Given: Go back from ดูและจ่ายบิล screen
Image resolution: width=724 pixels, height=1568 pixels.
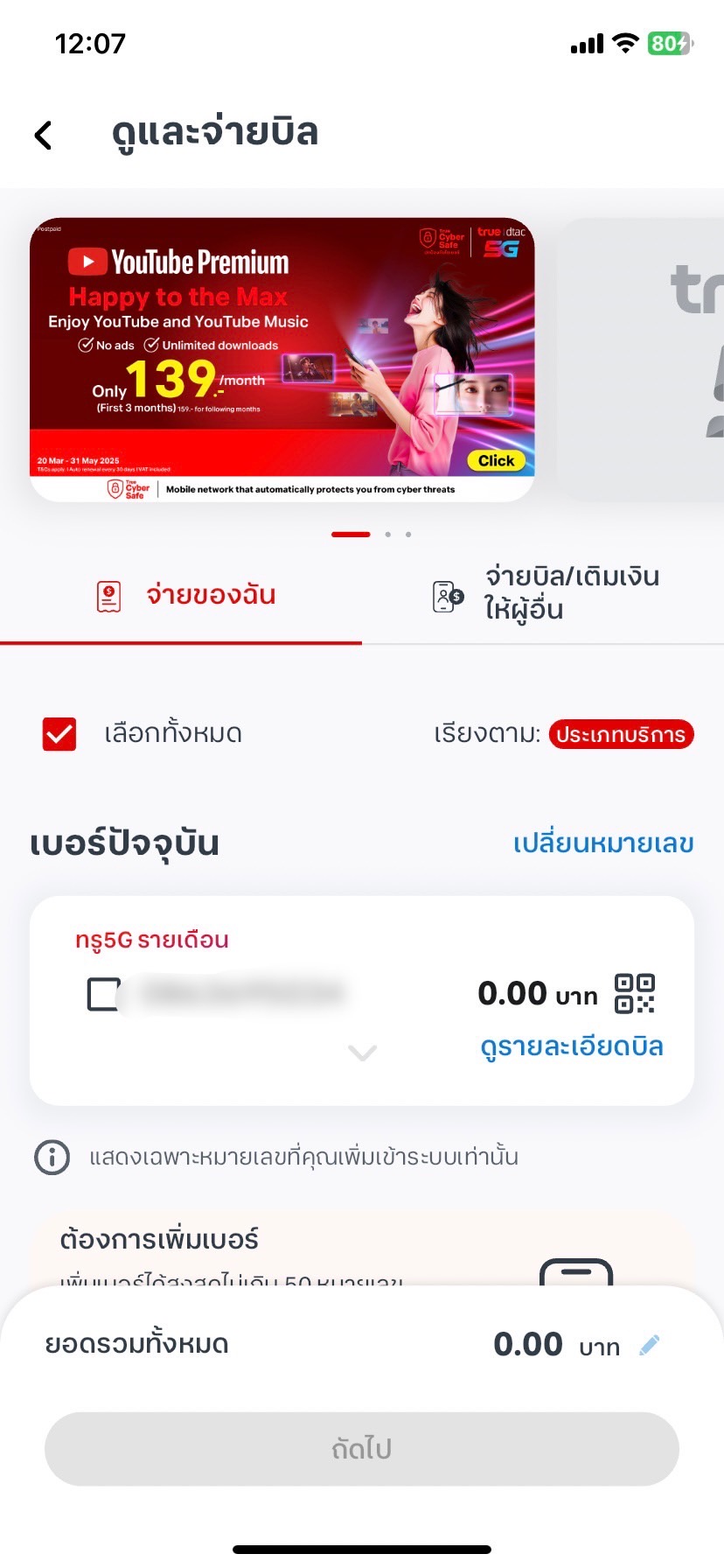Looking at the screenshot, I should point(43,135).
